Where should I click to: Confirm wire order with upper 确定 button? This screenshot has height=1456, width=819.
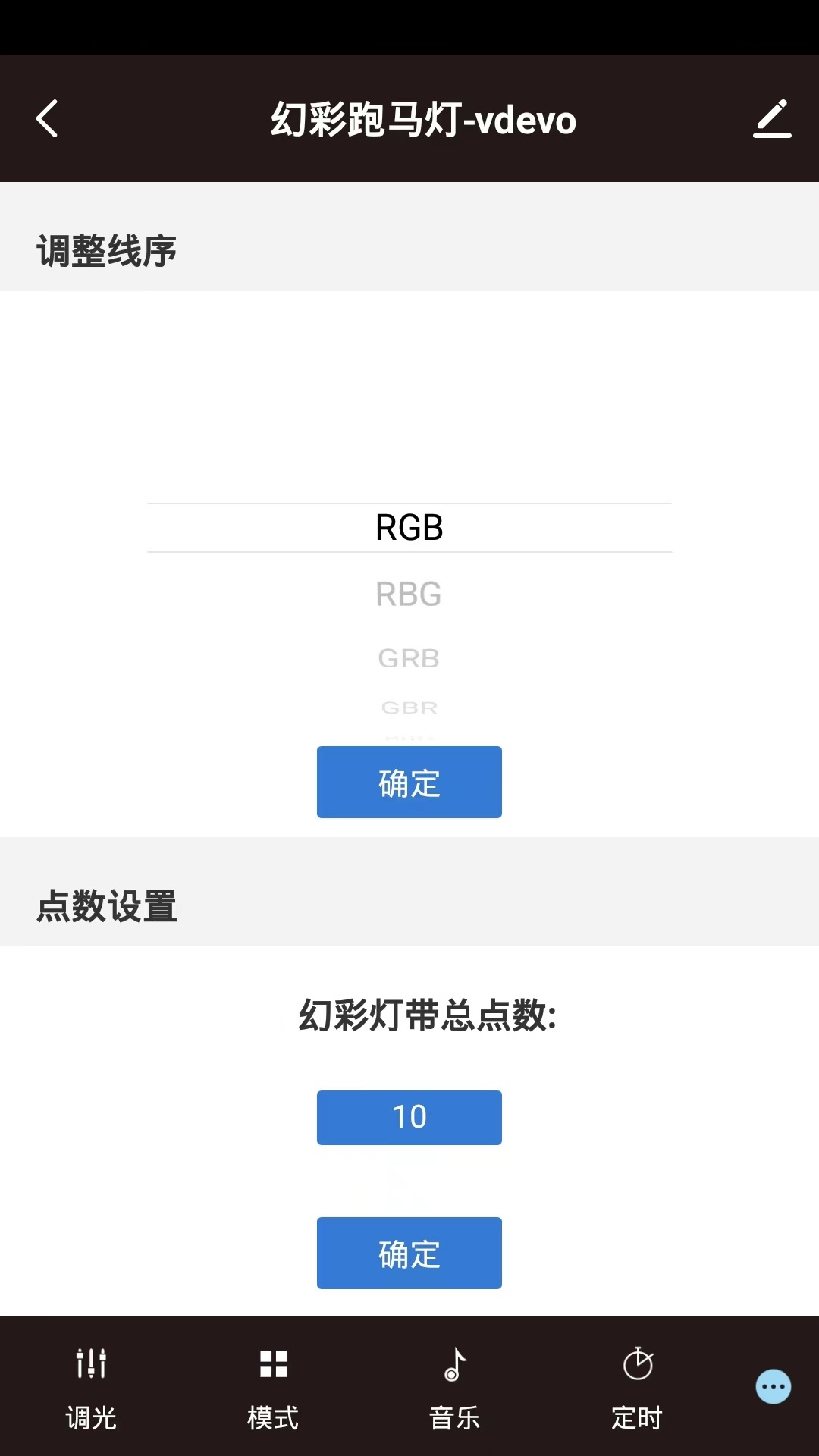pos(409,782)
